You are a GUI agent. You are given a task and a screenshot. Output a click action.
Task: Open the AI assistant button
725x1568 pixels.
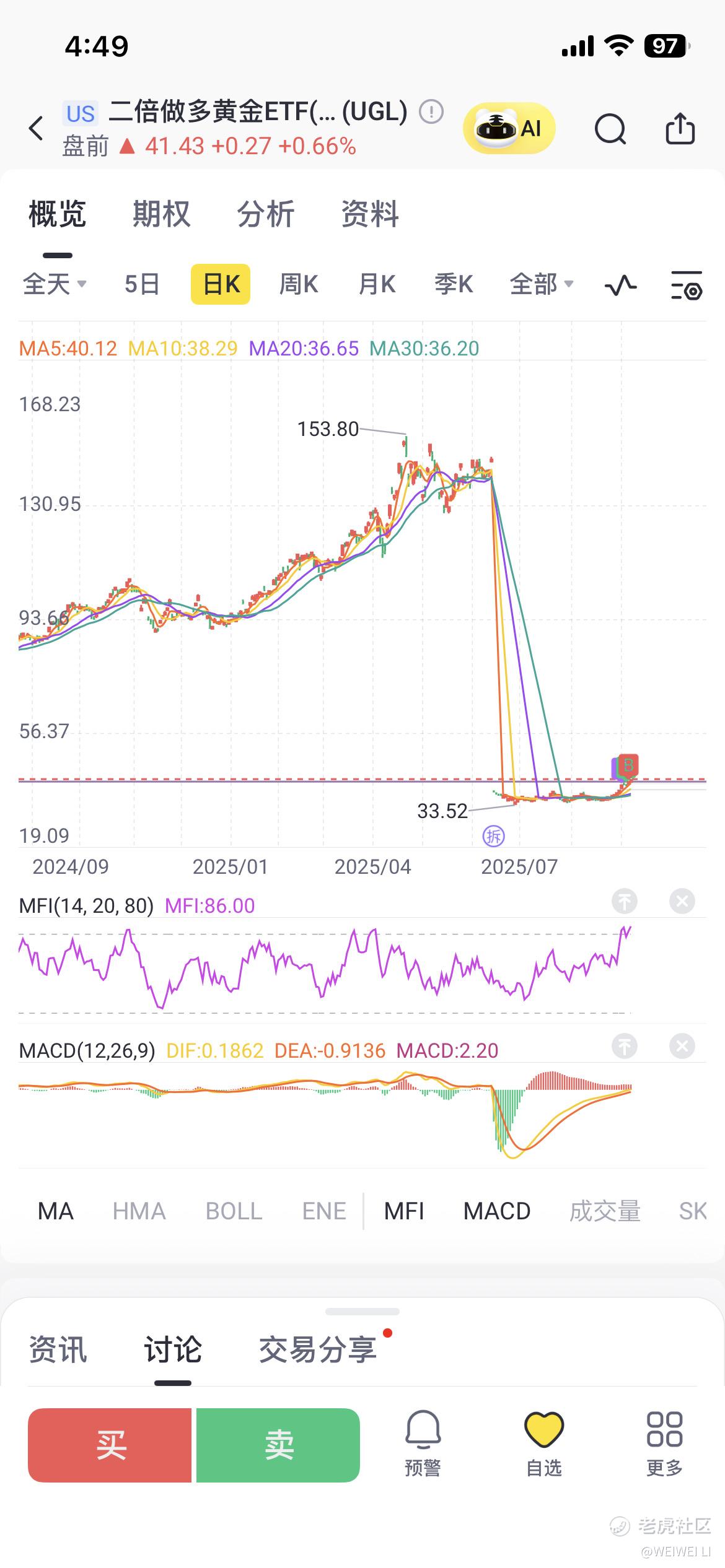tap(509, 128)
